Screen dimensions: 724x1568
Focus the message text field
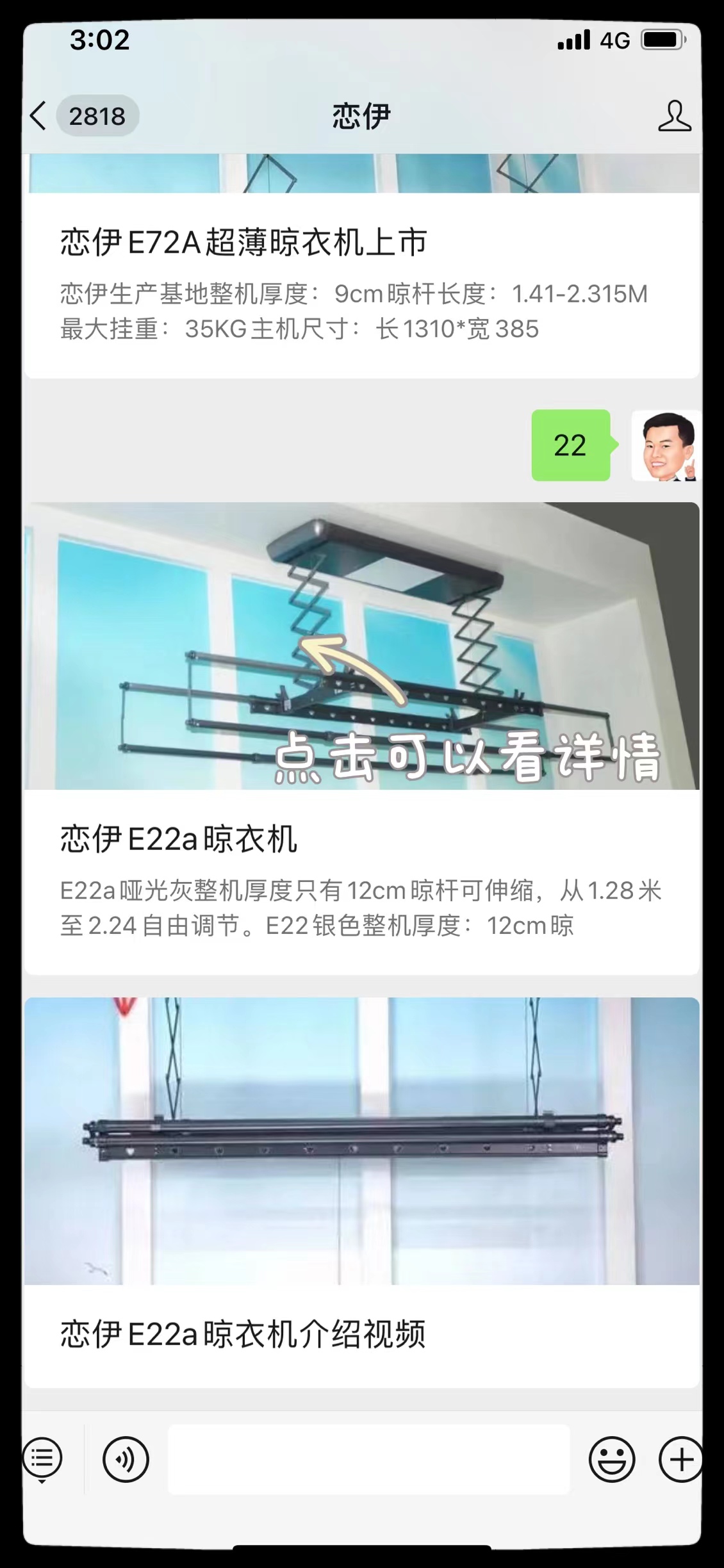[x=368, y=1460]
